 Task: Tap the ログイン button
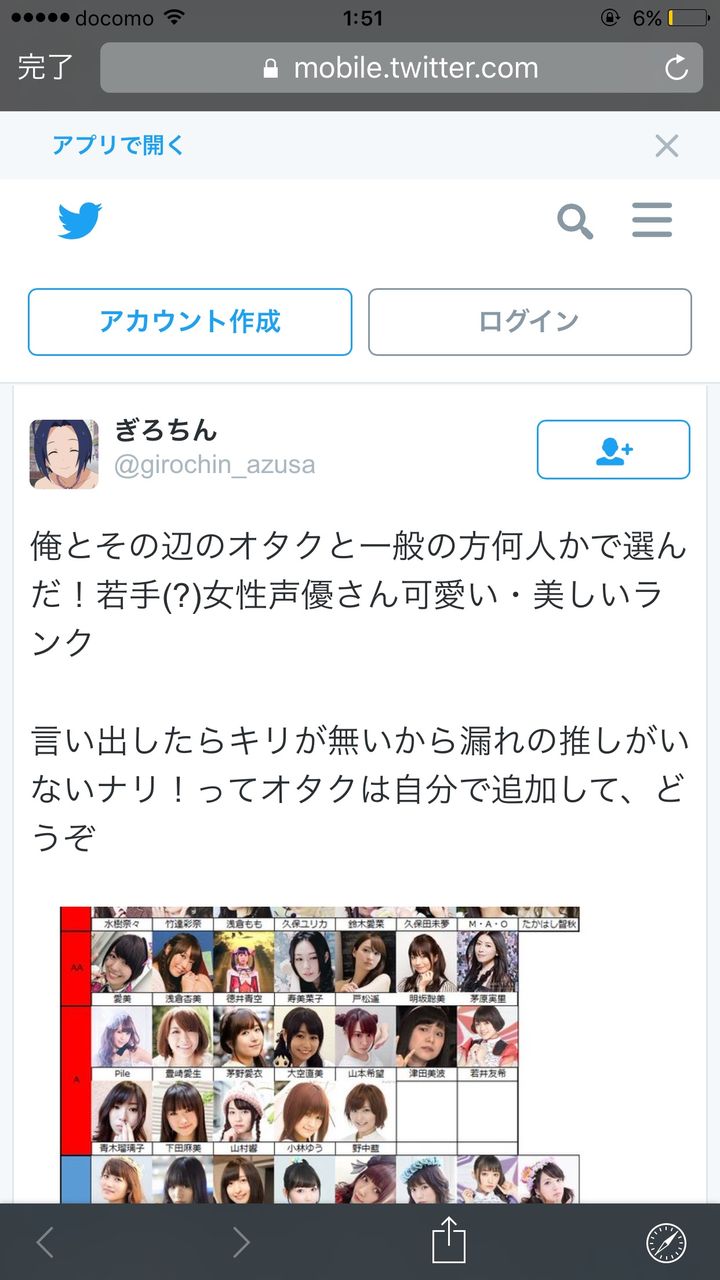tap(530, 322)
